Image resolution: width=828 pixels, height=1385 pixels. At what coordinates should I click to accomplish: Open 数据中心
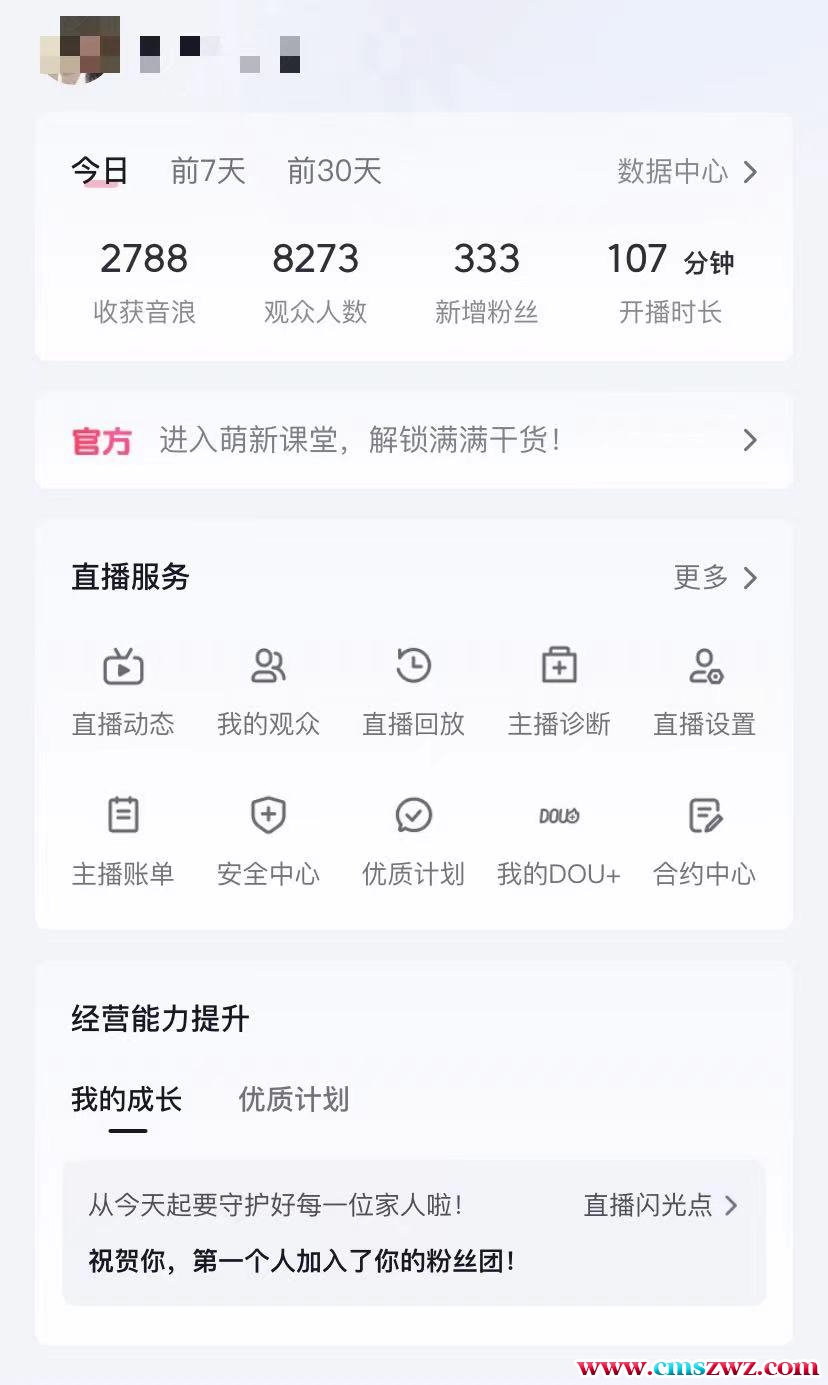[x=687, y=172]
